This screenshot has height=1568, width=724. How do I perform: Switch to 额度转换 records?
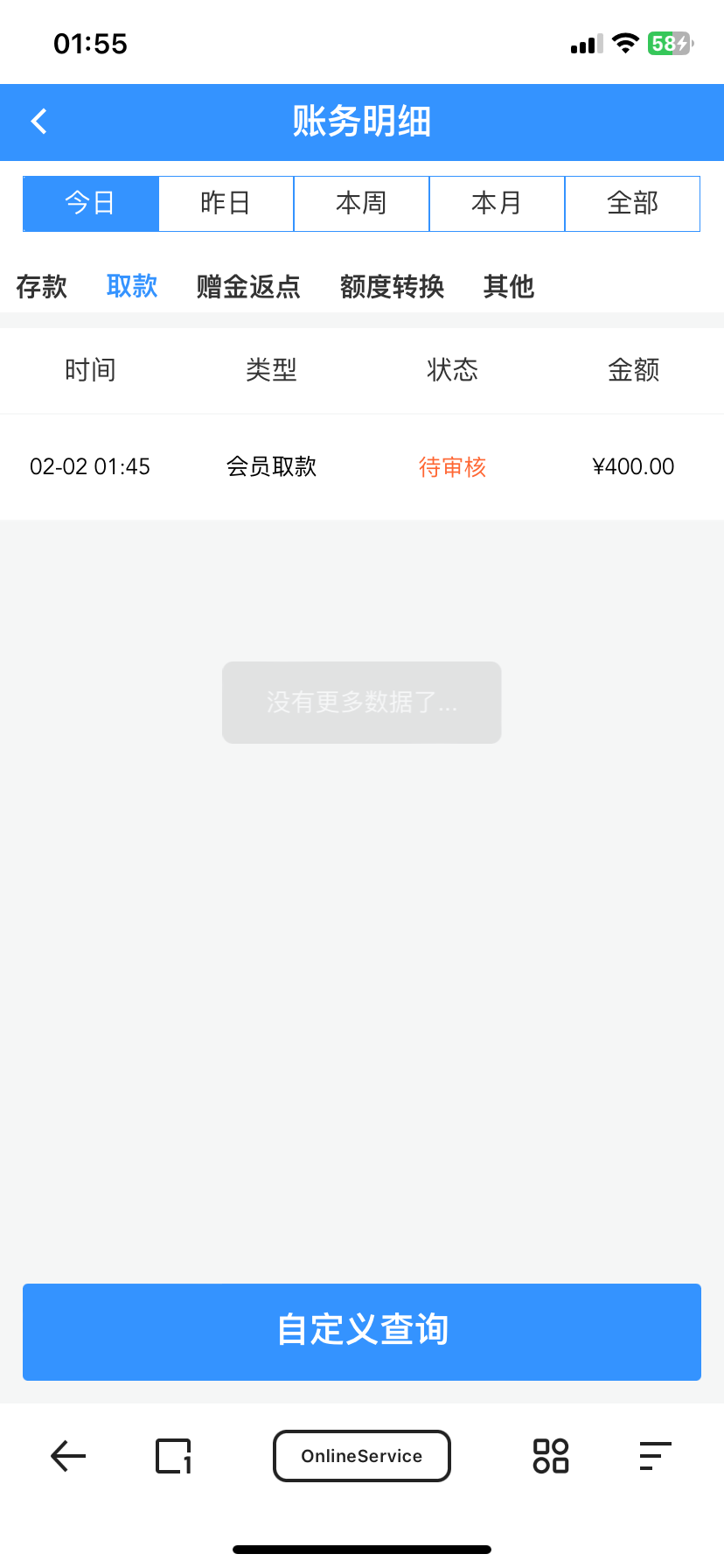392,286
